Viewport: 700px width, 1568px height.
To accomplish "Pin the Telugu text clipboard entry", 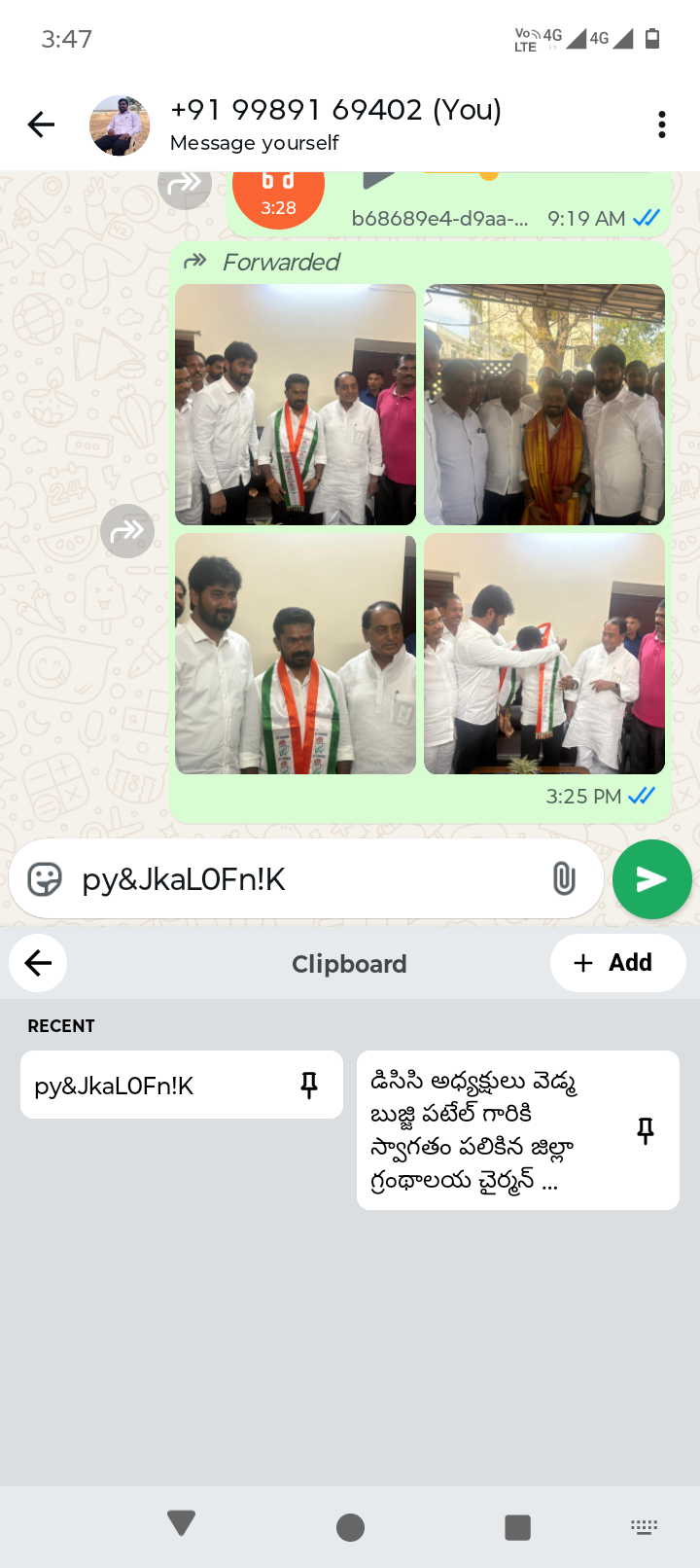I will [x=645, y=1130].
